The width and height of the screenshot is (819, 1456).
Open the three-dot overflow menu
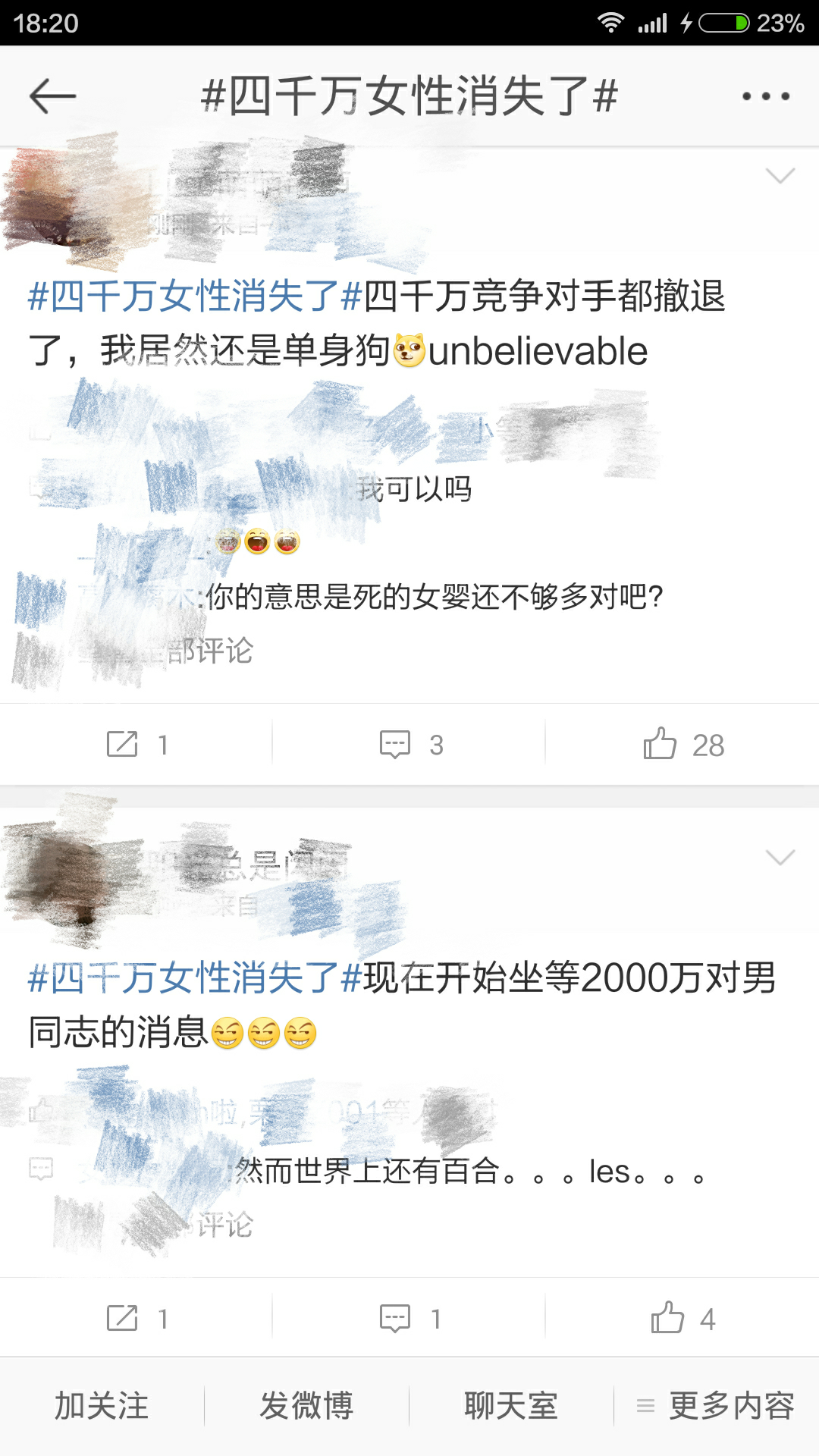[766, 96]
